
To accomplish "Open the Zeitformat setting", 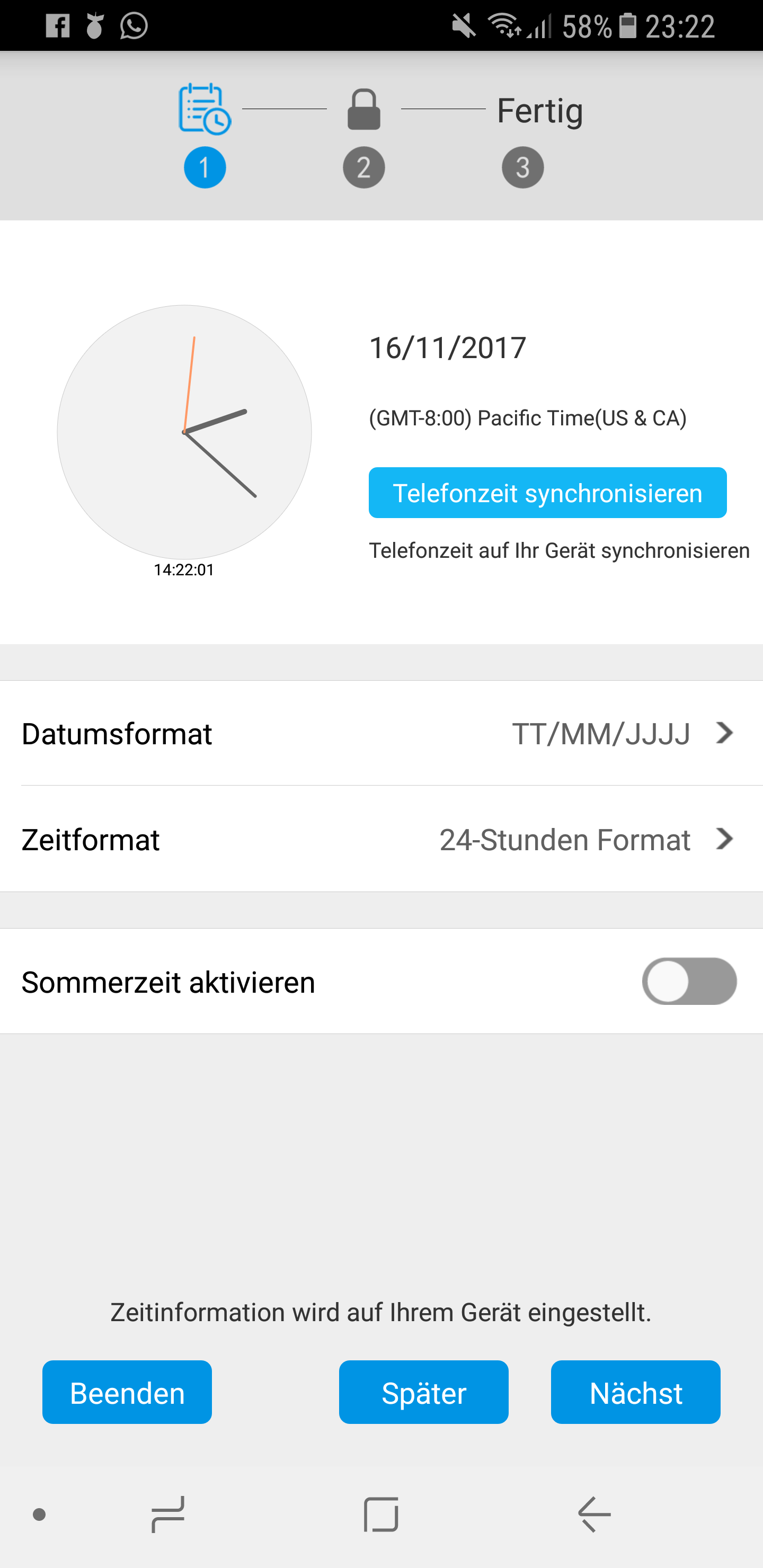I will tap(381, 840).
